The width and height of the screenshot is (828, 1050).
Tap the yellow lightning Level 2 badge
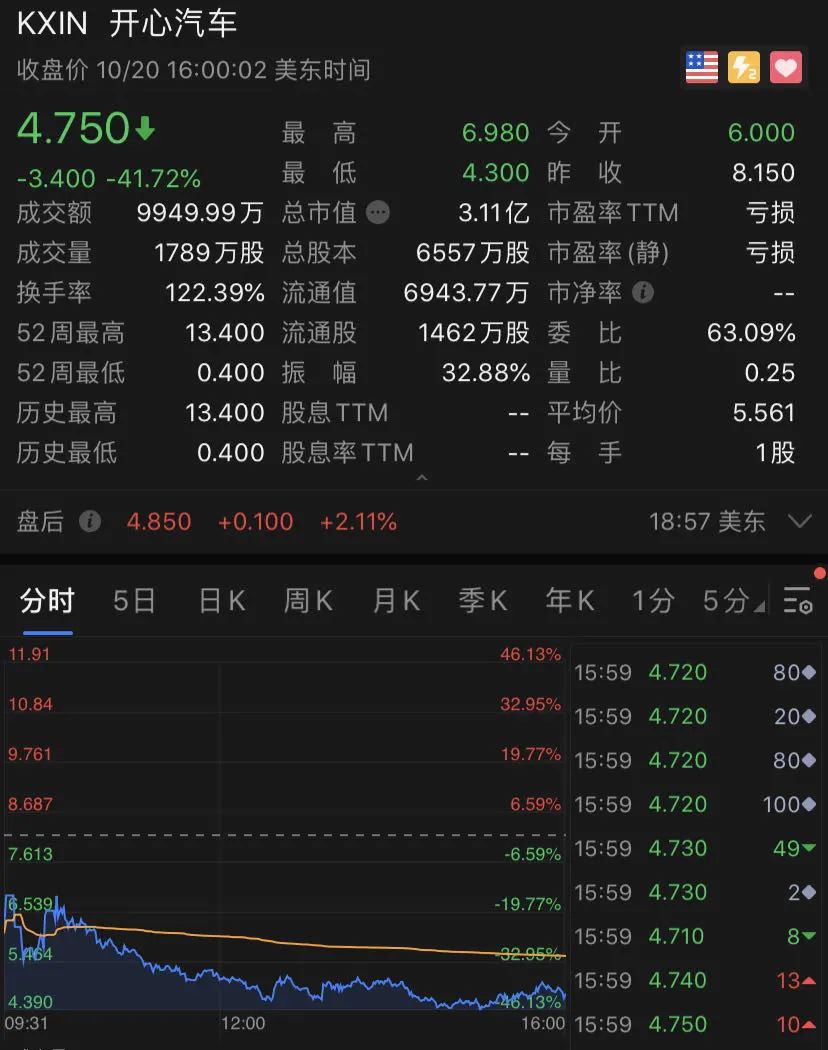click(x=744, y=68)
